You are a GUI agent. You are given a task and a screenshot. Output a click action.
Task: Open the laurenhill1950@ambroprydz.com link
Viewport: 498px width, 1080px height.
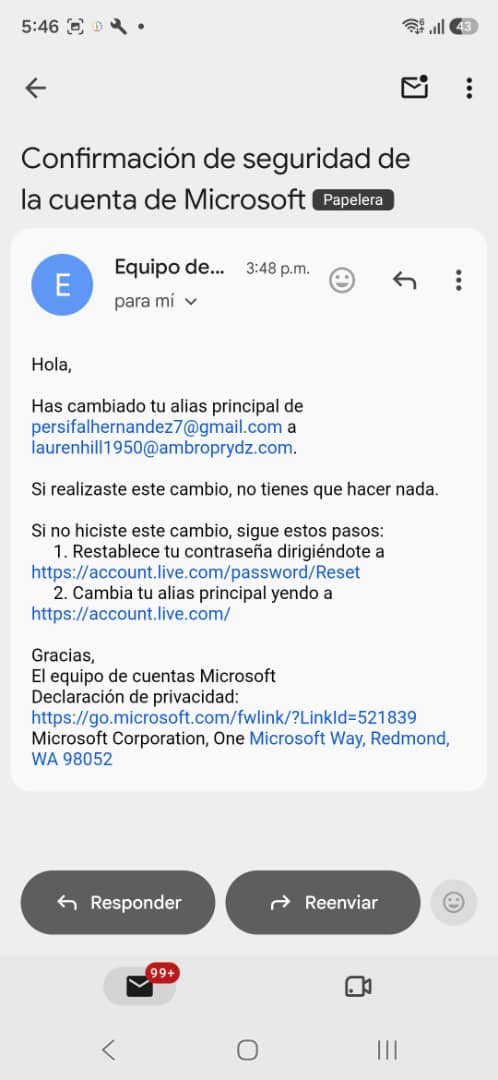pos(163,448)
